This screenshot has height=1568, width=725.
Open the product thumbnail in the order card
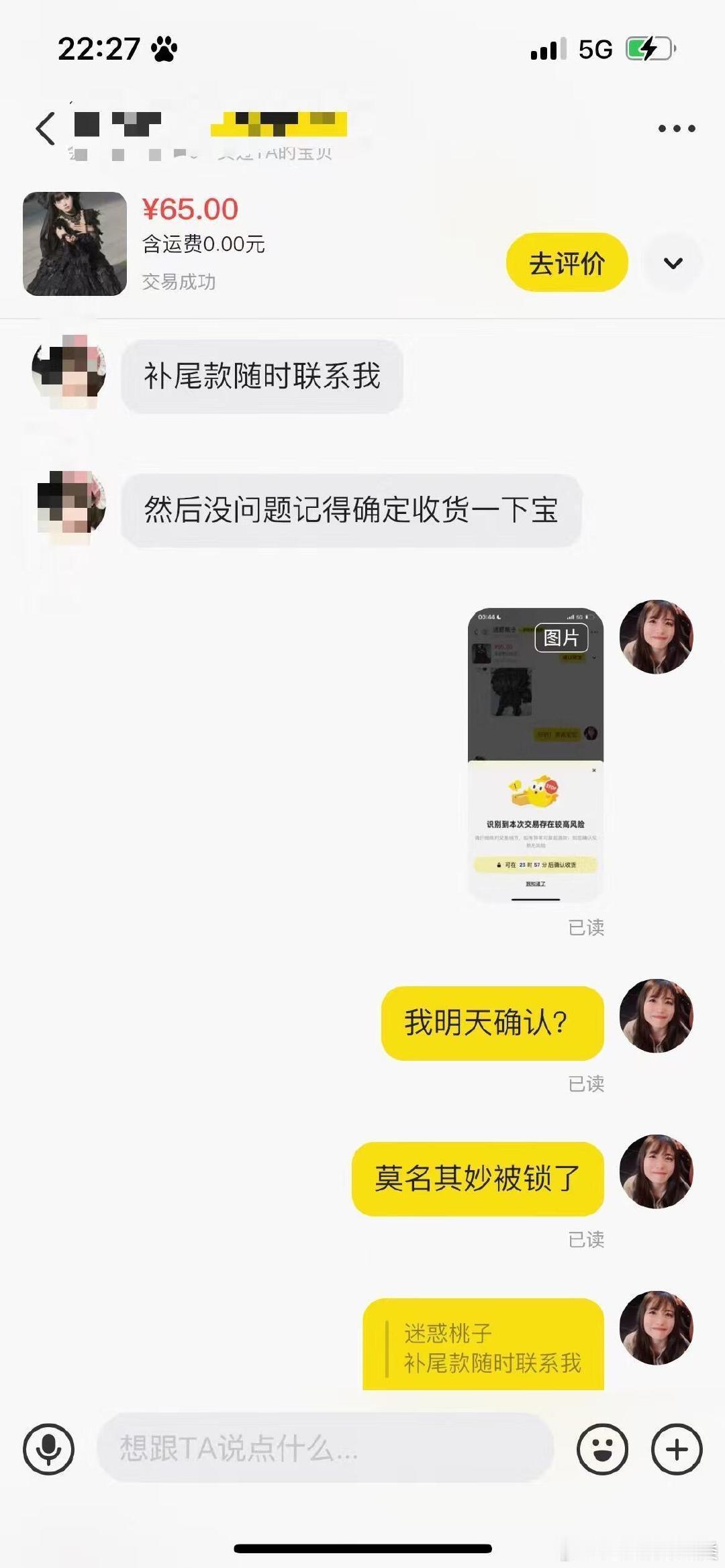(75, 245)
